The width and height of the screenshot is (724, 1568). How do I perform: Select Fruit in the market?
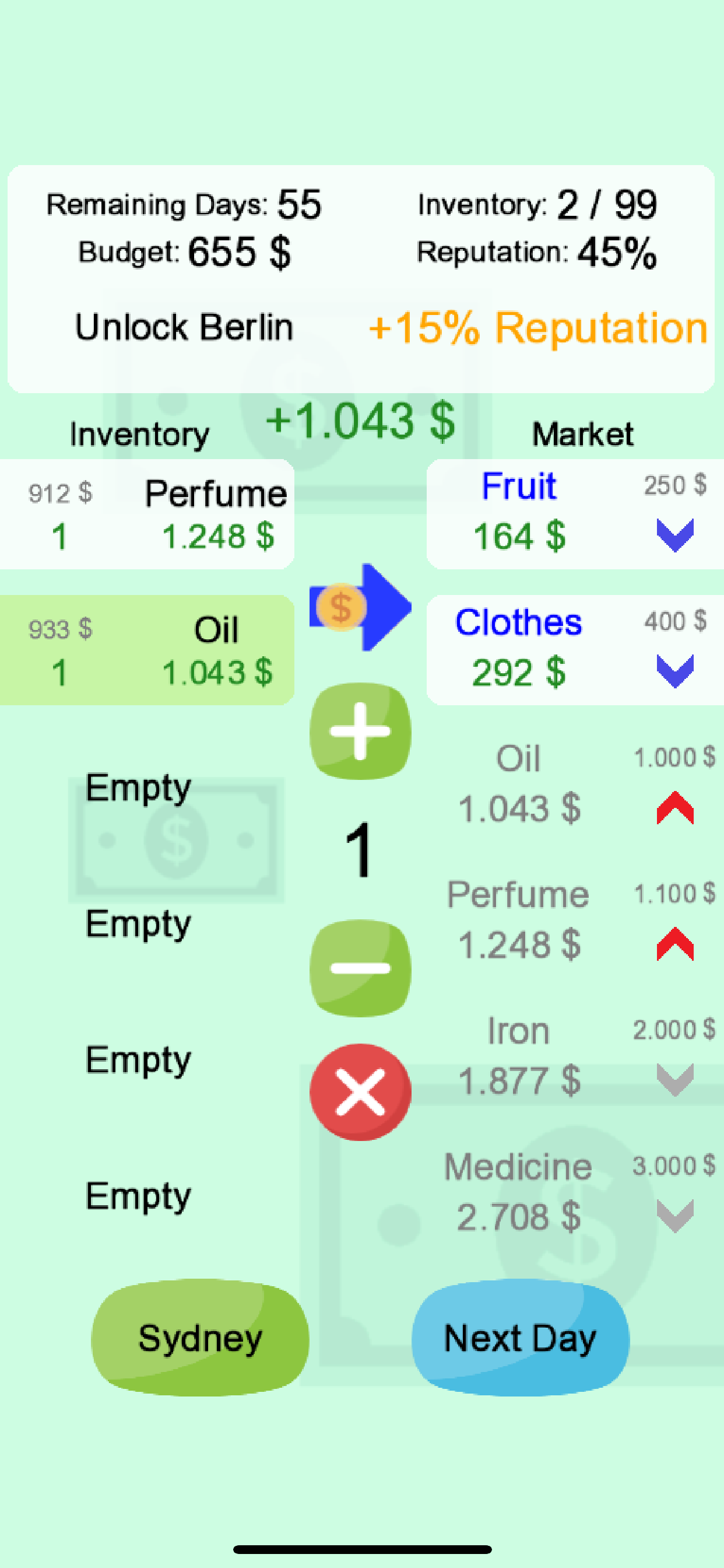click(x=575, y=514)
